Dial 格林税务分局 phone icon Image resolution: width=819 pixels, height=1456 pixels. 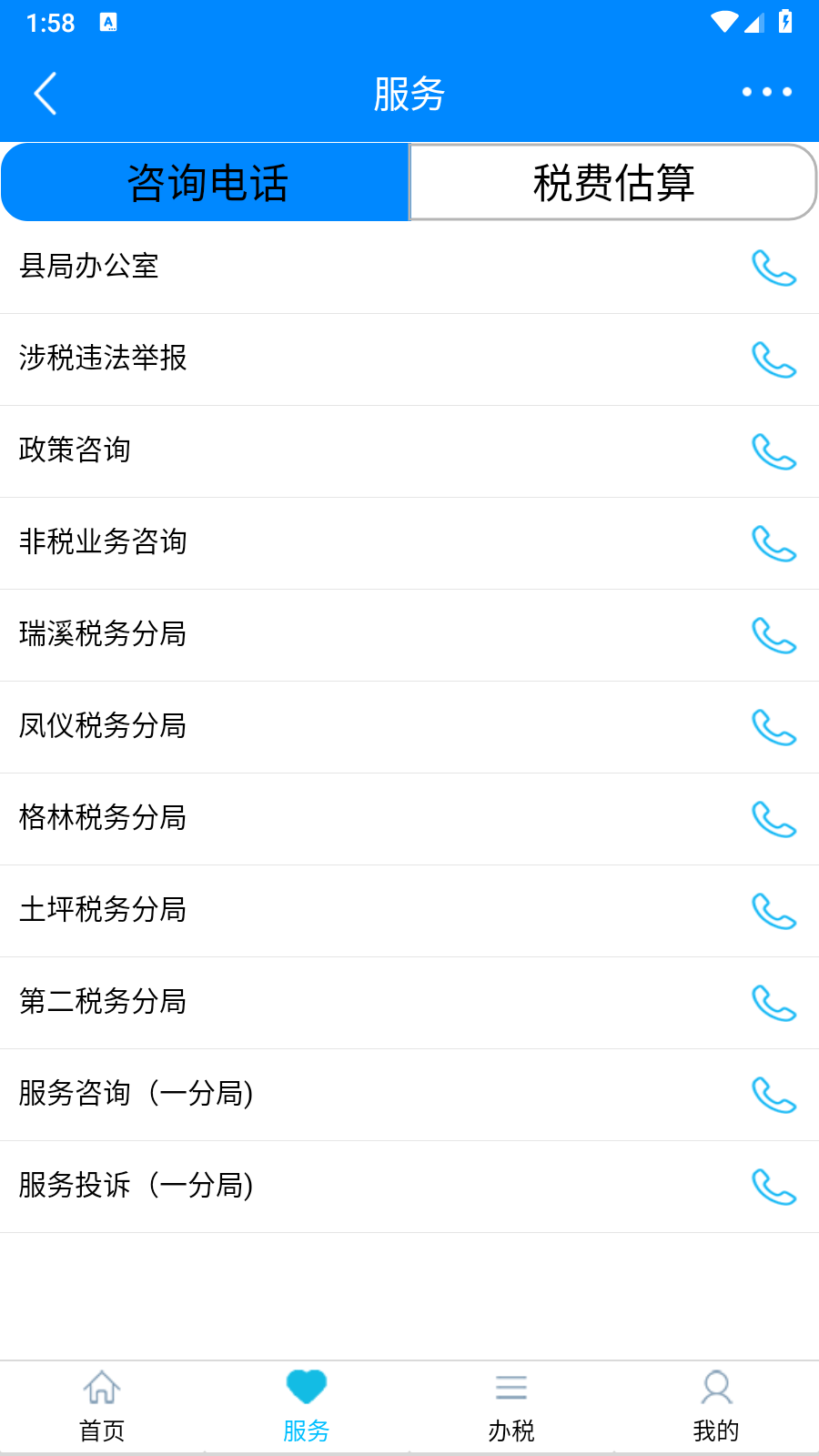pyautogui.click(x=773, y=819)
